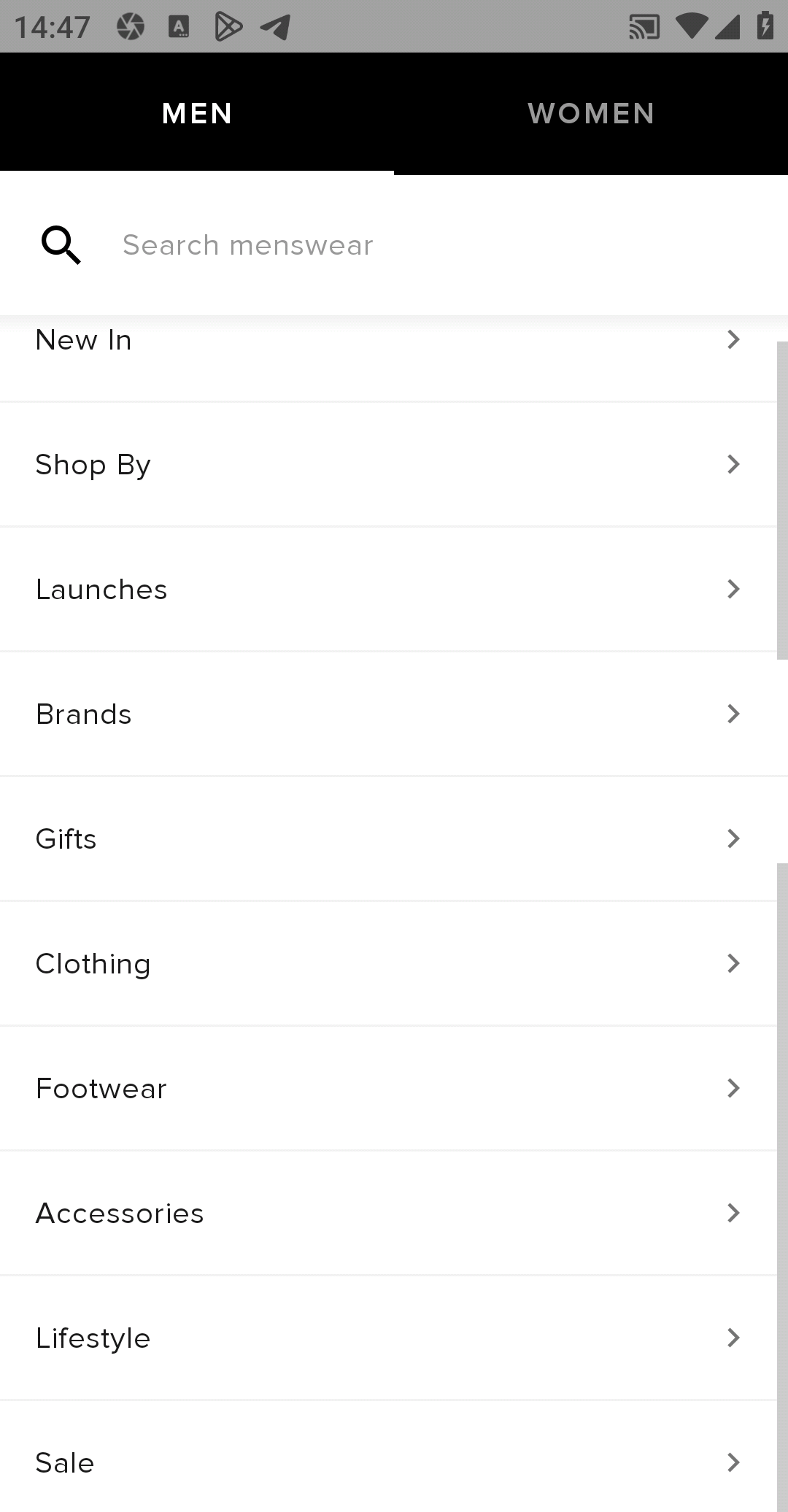Browse the Brands list

[388, 714]
